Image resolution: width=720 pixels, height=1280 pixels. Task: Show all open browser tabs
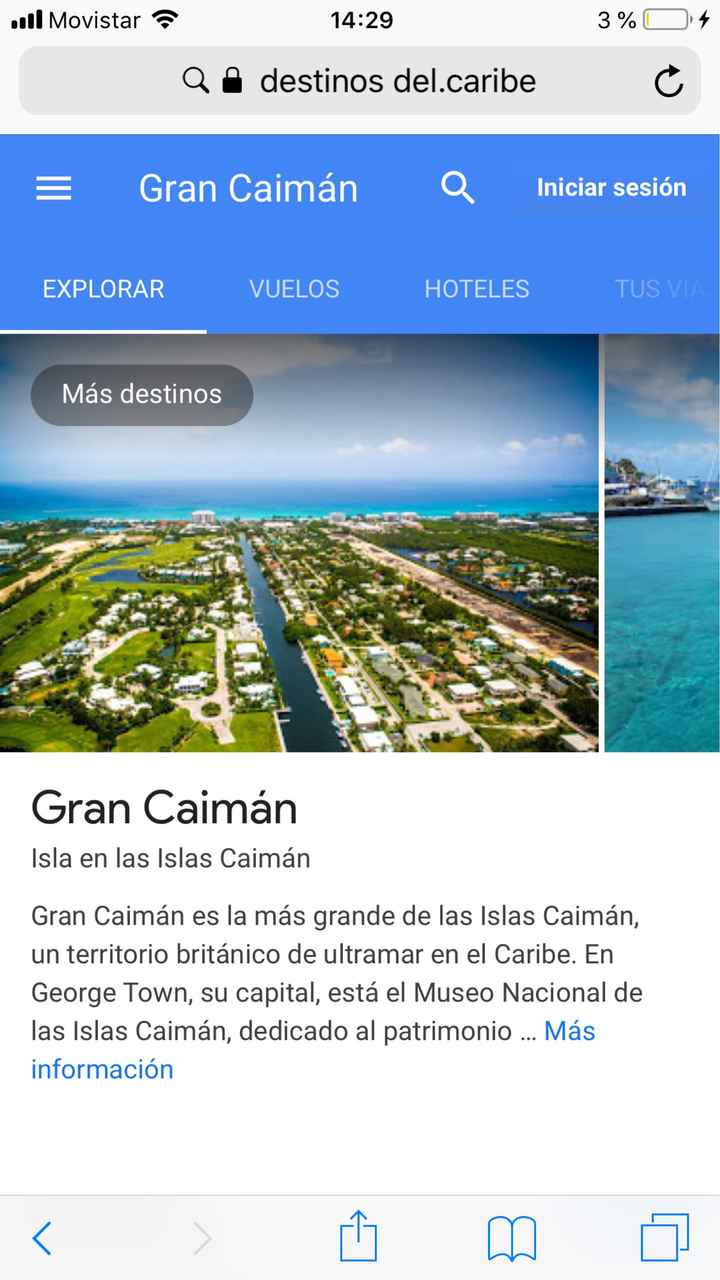[664, 1238]
